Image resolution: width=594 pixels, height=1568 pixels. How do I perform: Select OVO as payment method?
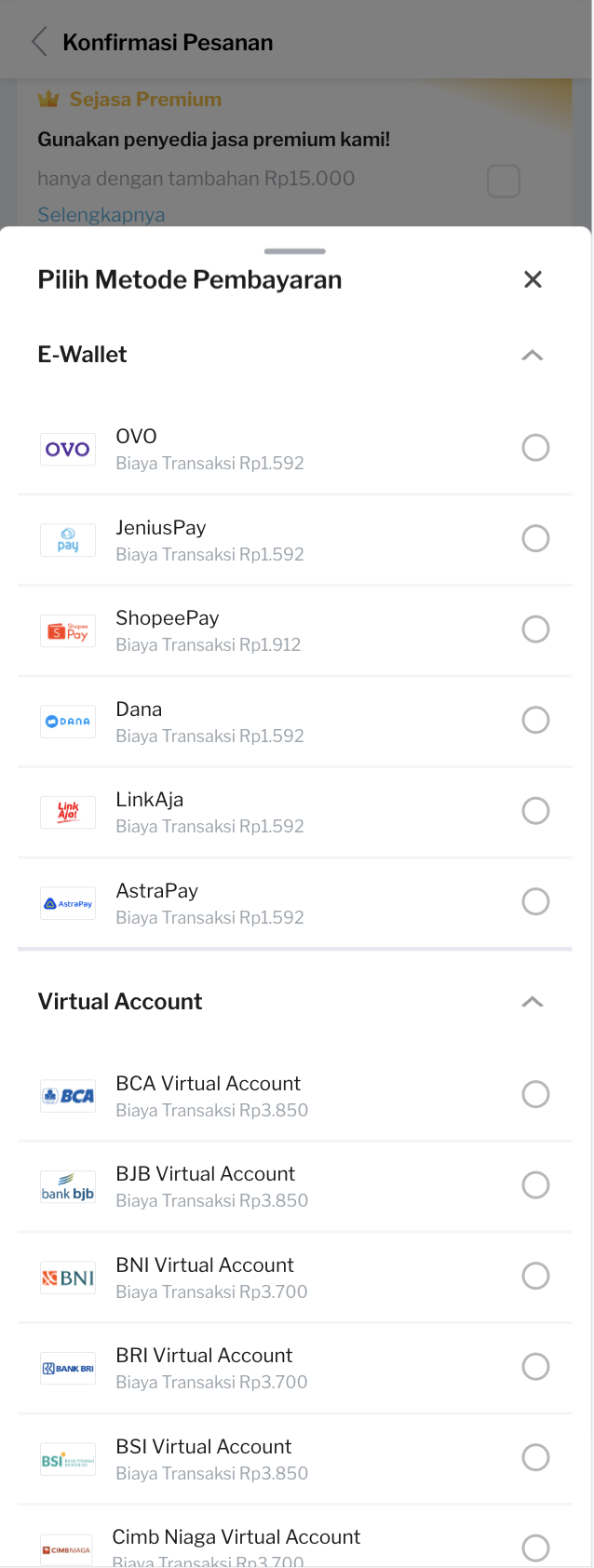(535, 448)
